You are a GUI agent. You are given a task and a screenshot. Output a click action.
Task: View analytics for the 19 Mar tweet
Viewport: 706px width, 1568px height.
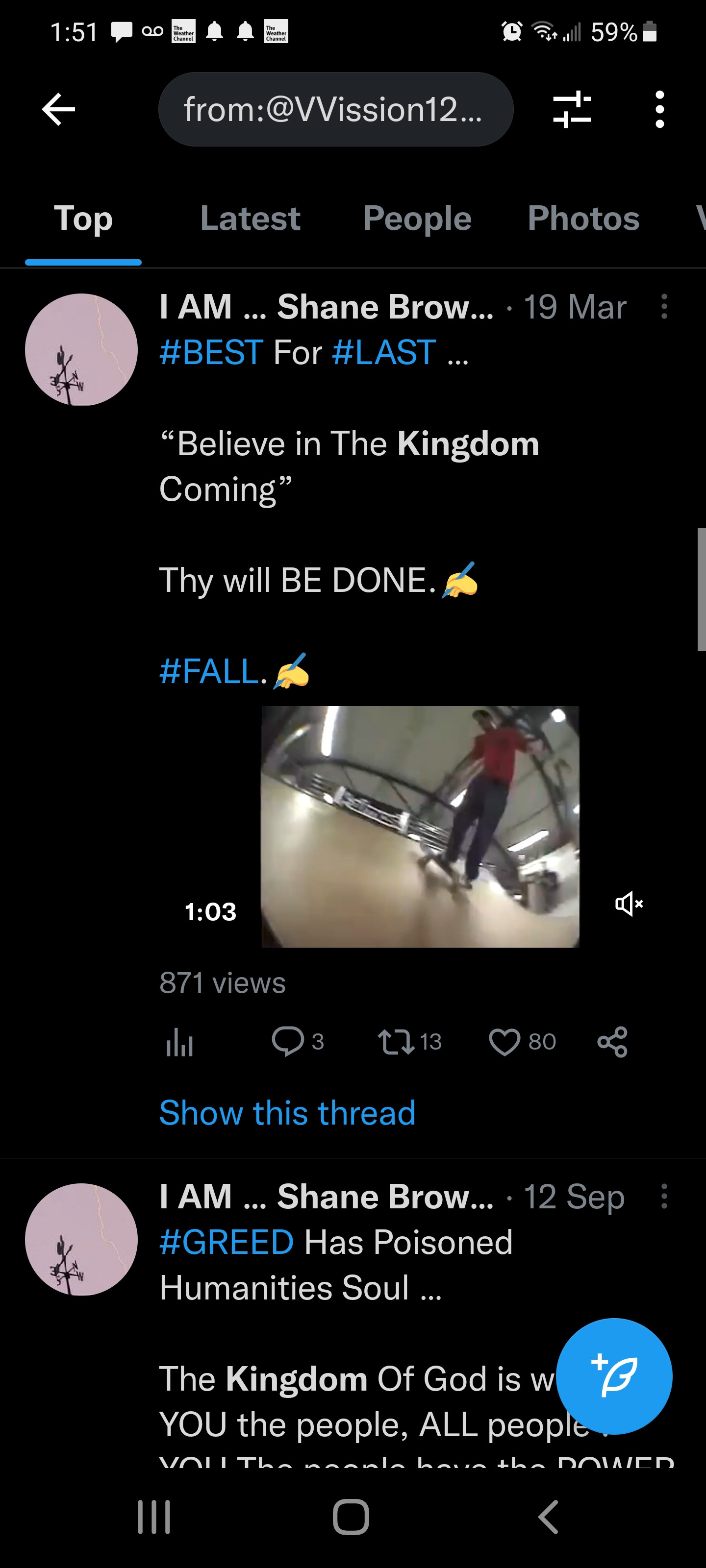(180, 1042)
